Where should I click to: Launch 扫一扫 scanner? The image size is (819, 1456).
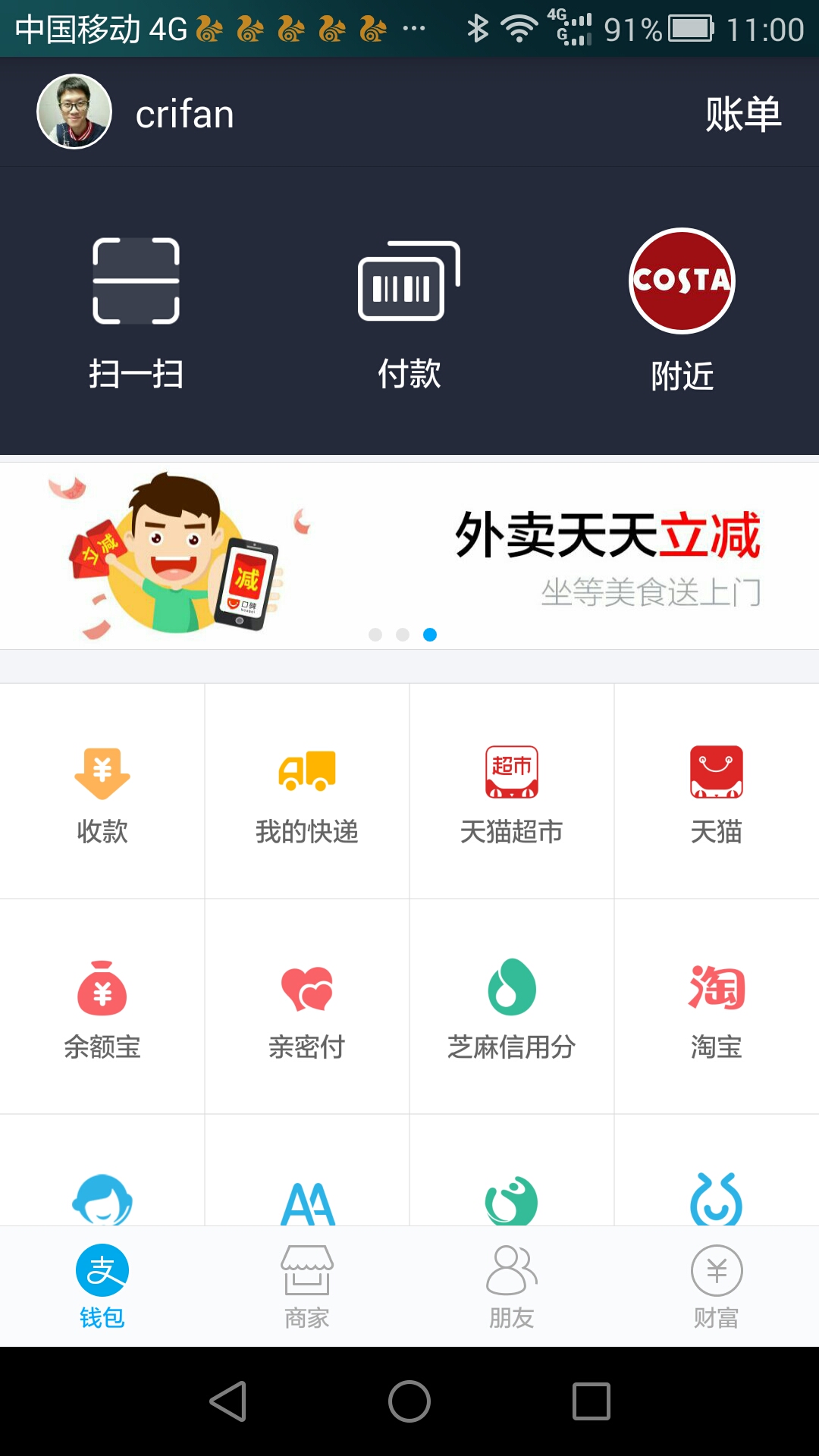point(136,311)
